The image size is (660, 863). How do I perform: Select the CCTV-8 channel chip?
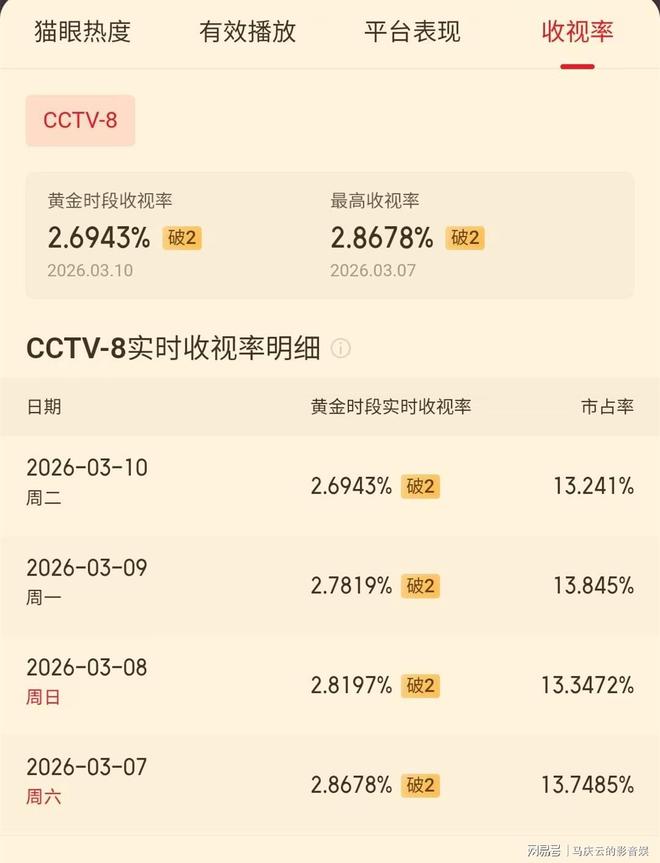click(x=80, y=121)
